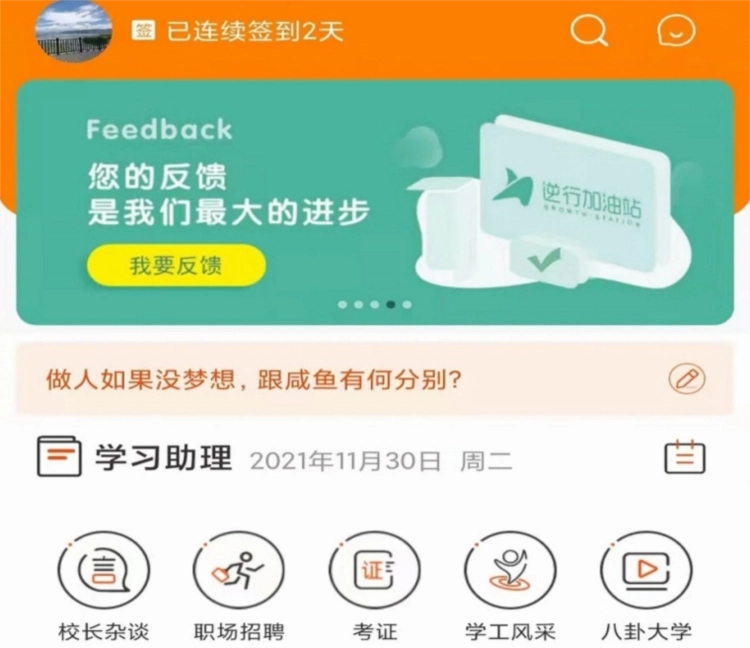Image resolution: width=750 pixels, height=648 pixels.
Task: Open 学工风采
Action: pos(510,571)
